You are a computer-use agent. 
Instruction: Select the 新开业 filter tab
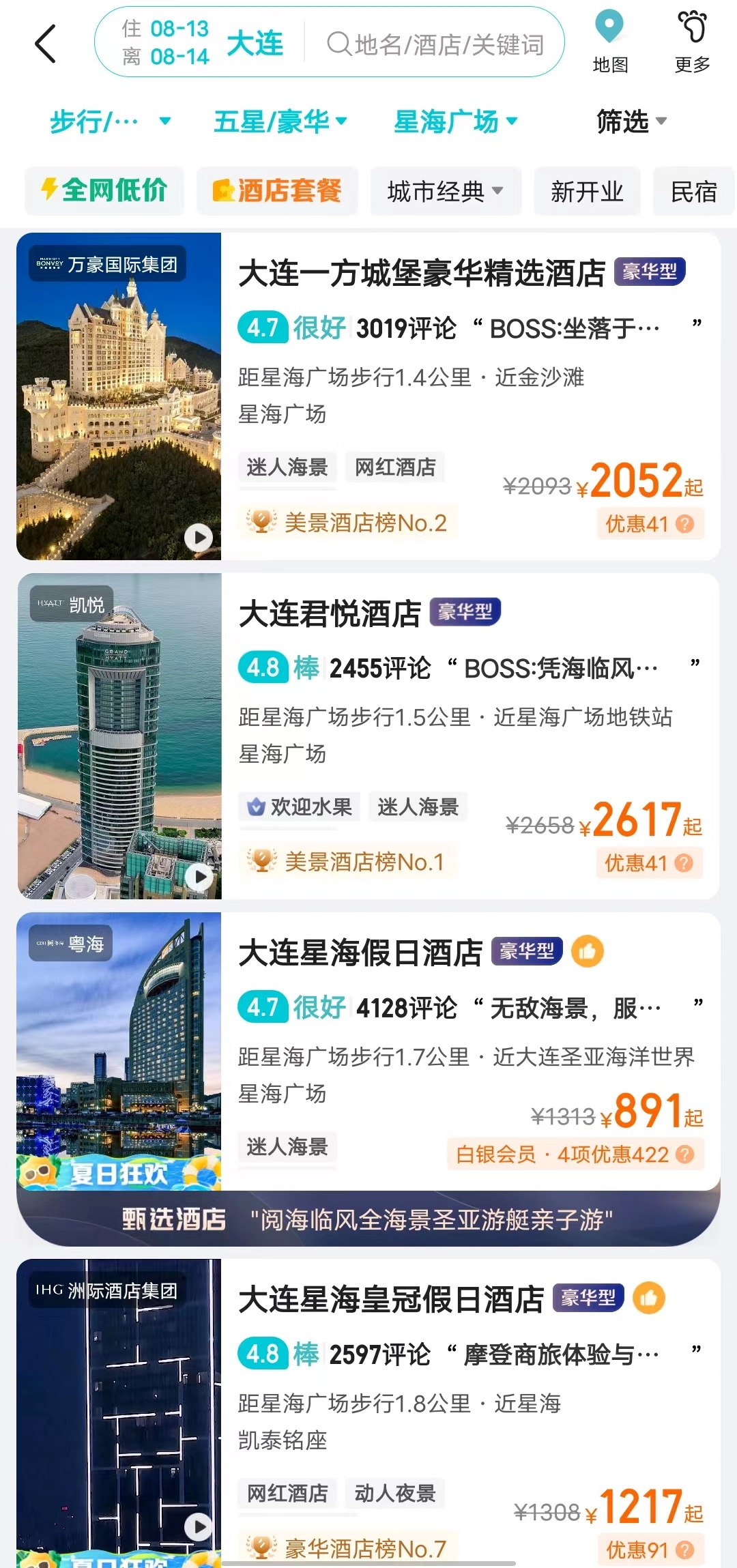point(587,192)
